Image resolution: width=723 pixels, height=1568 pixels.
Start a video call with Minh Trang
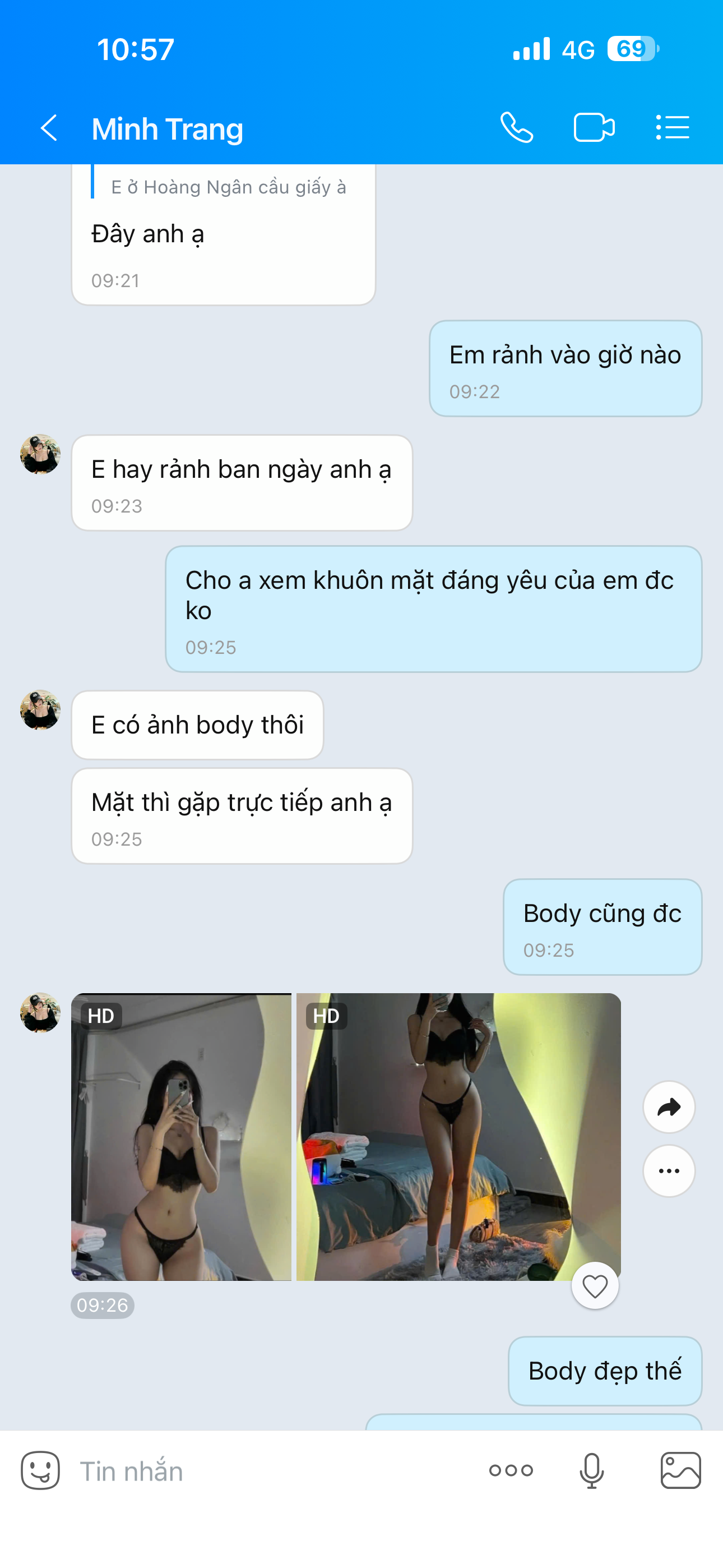(x=594, y=128)
